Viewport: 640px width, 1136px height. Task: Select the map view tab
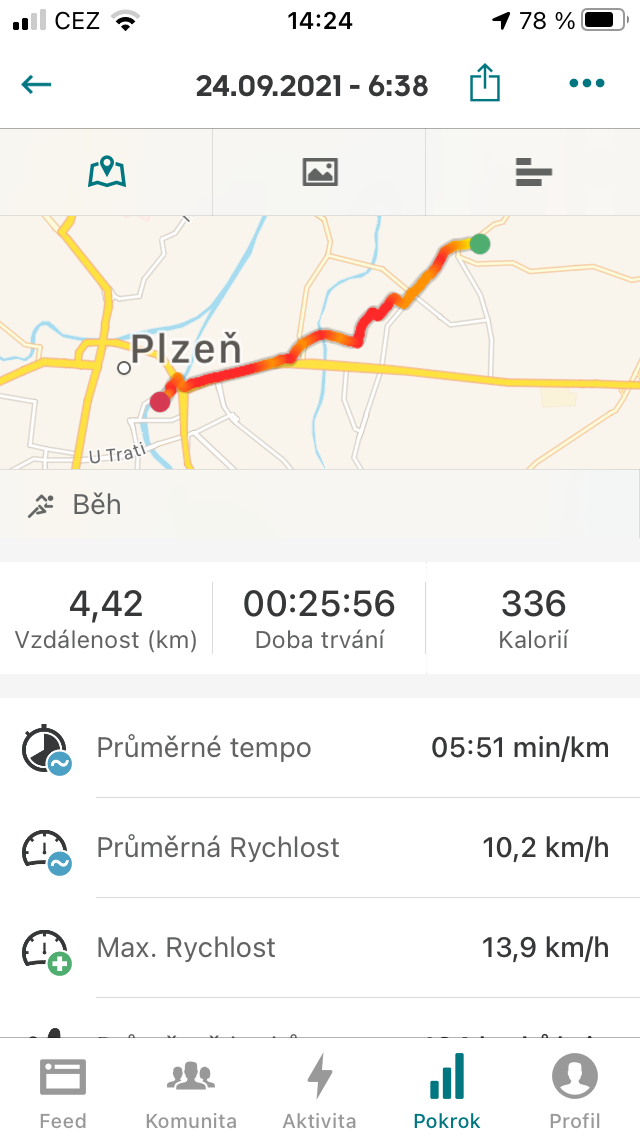click(x=107, y=172)
